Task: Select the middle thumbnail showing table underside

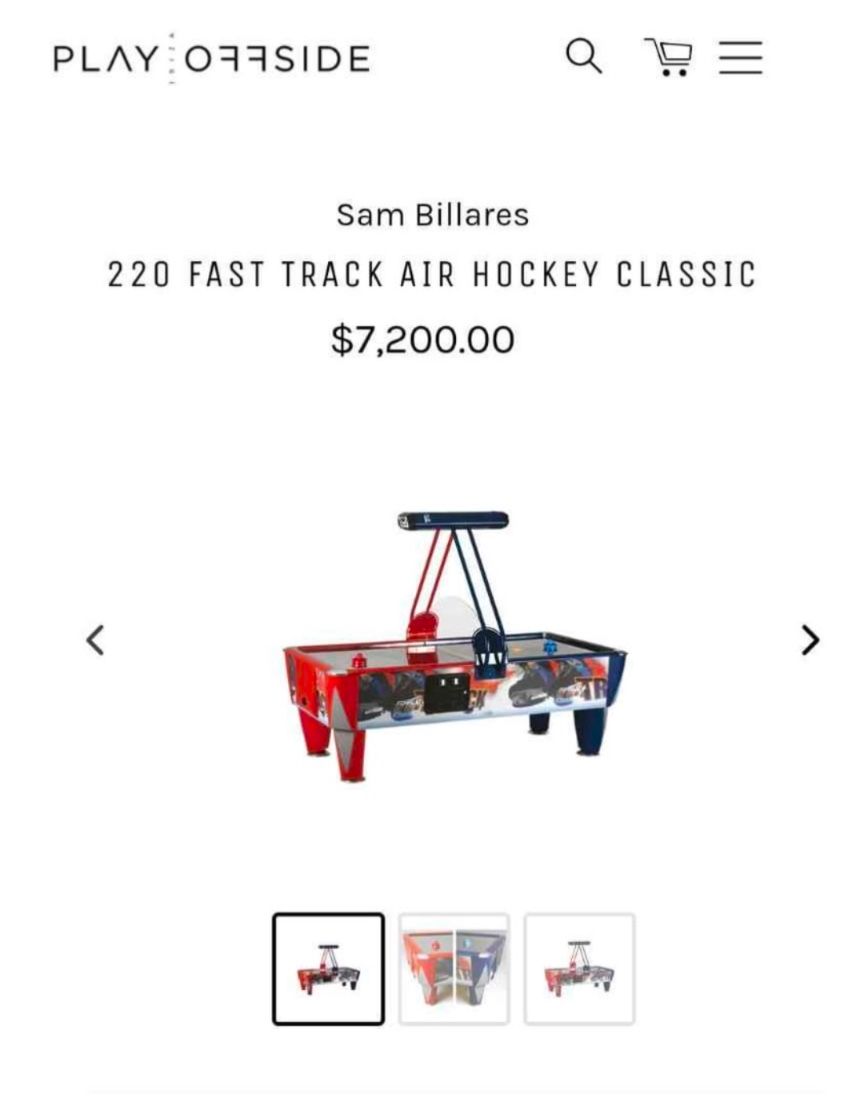Action: tap(452, 966)
